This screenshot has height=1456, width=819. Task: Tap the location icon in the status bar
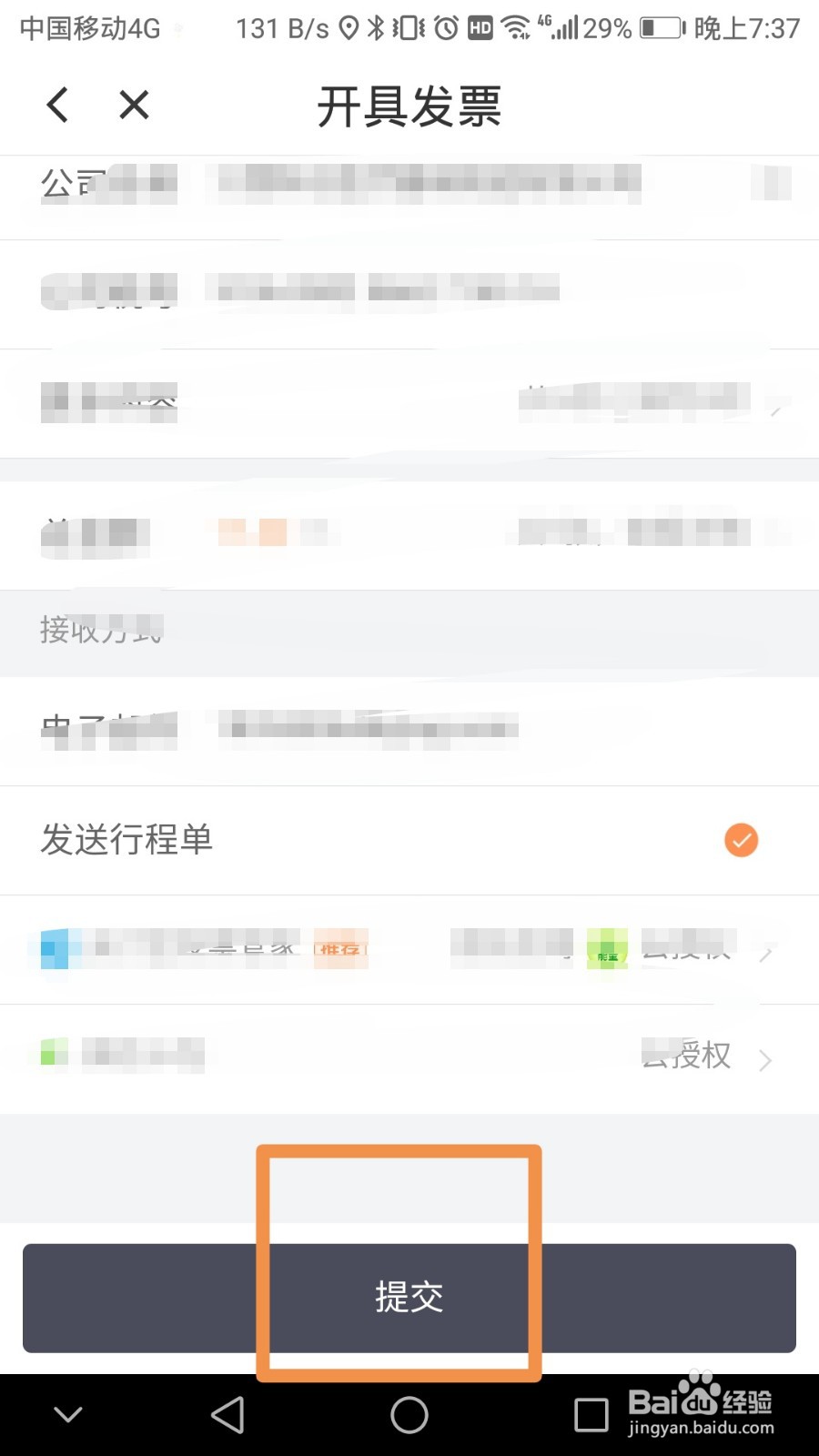click(x=348, y=28)
